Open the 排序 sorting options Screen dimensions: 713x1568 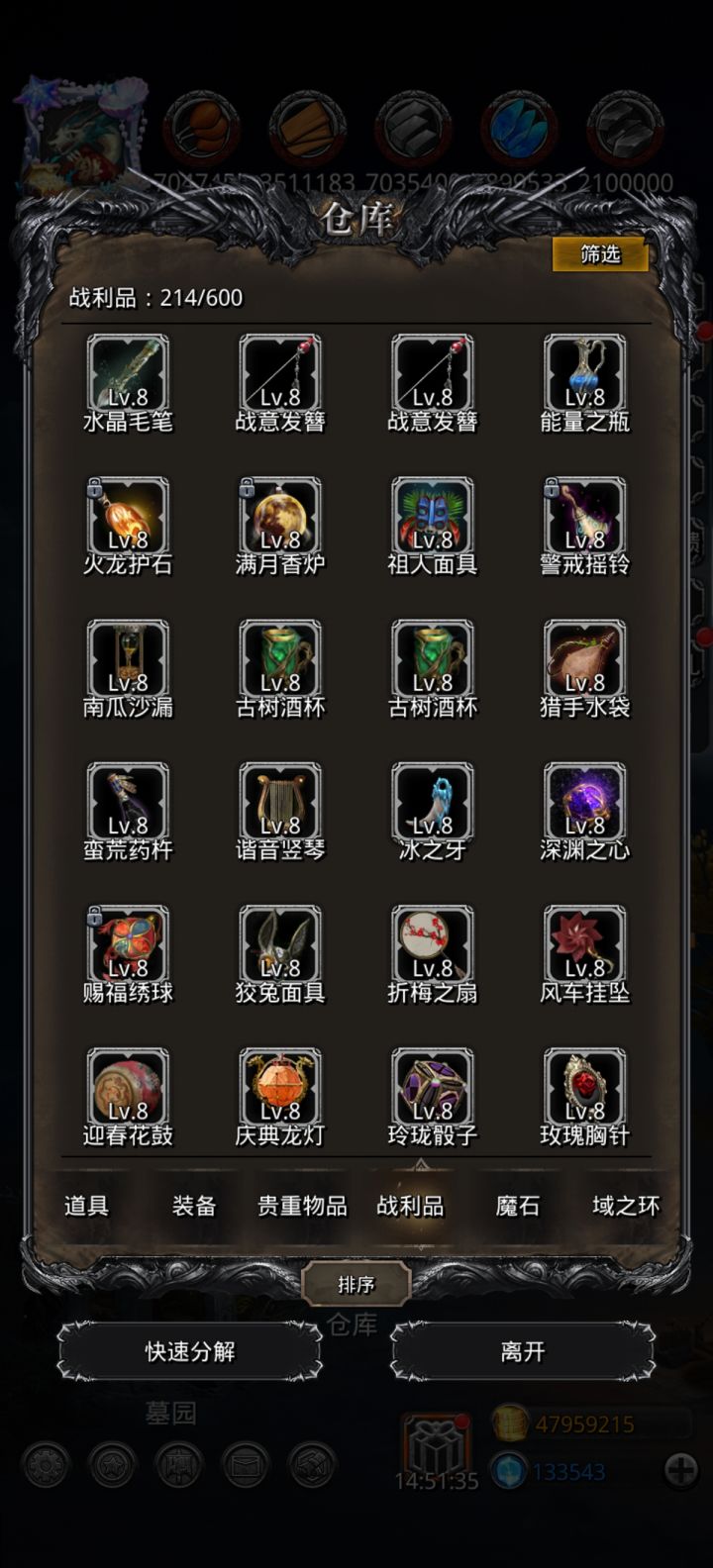coord(358,1284)
